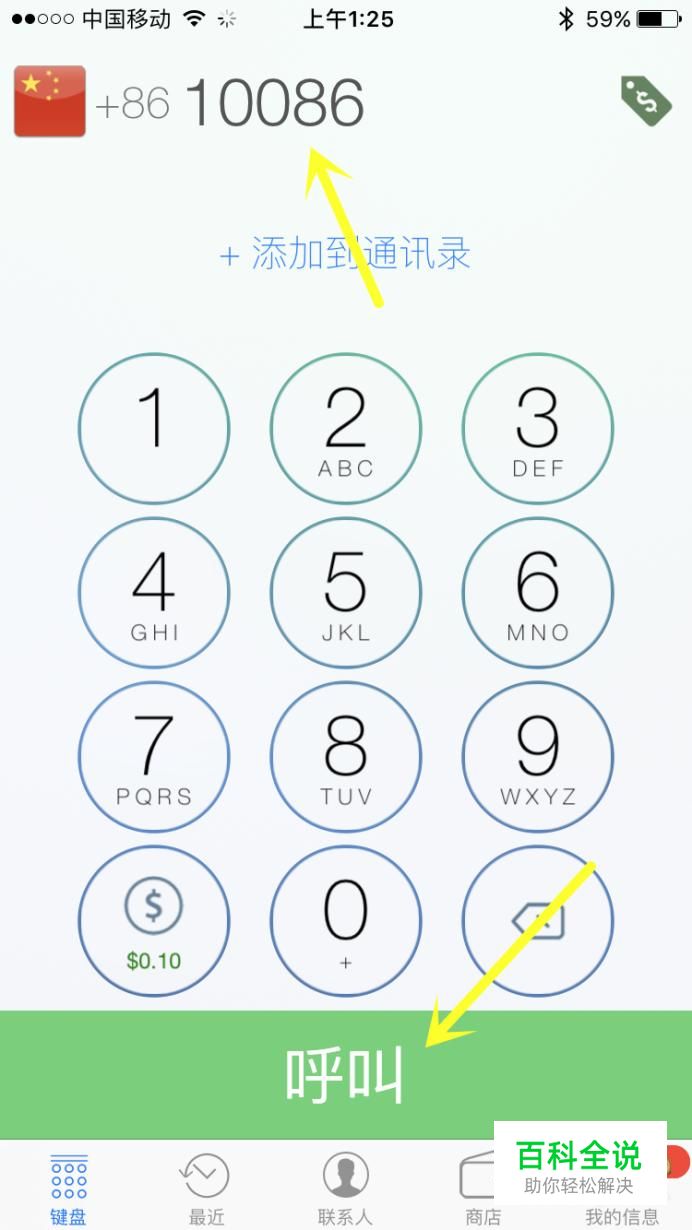
Task: Dial digit 9 WXYZ
Action: 538,757
